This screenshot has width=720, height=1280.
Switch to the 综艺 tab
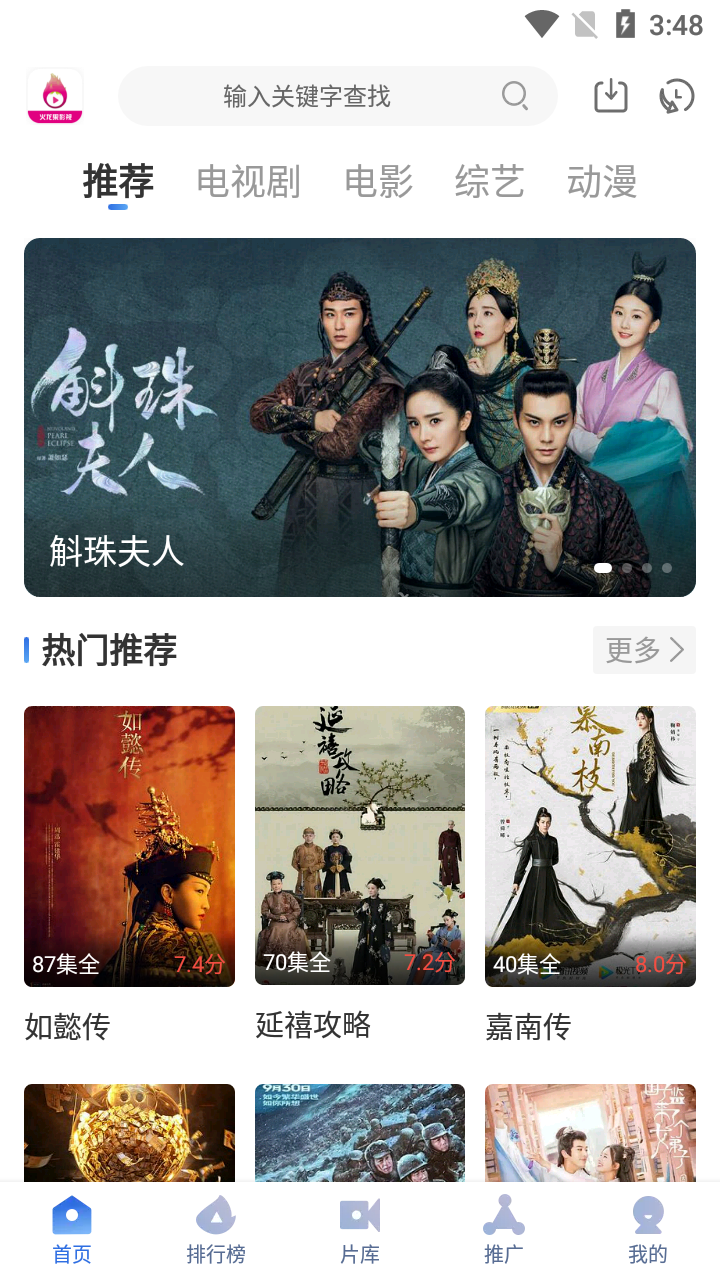(489, 182)
